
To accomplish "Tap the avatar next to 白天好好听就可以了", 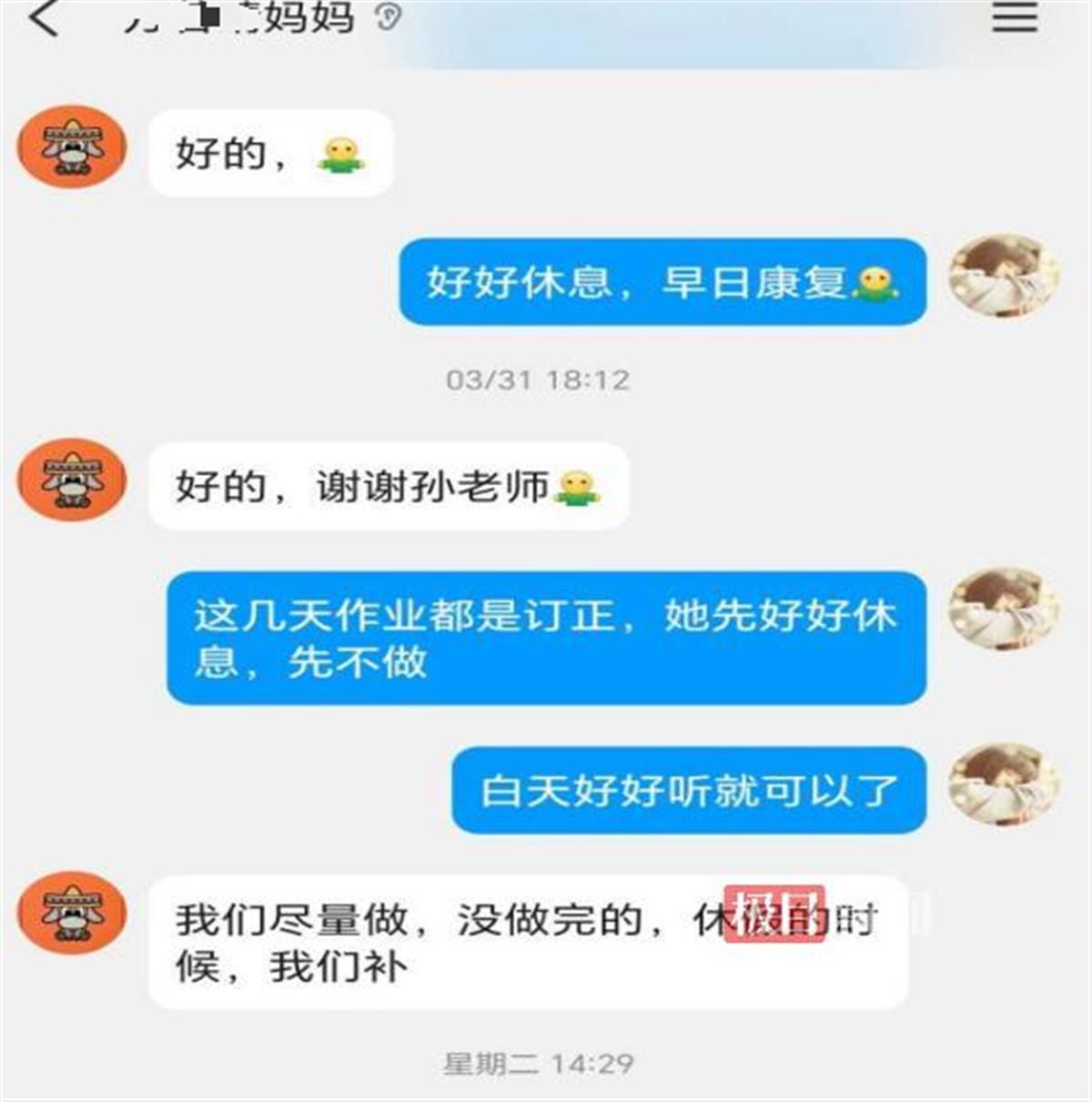I will pyautogui.click(x=1002, y=785).
